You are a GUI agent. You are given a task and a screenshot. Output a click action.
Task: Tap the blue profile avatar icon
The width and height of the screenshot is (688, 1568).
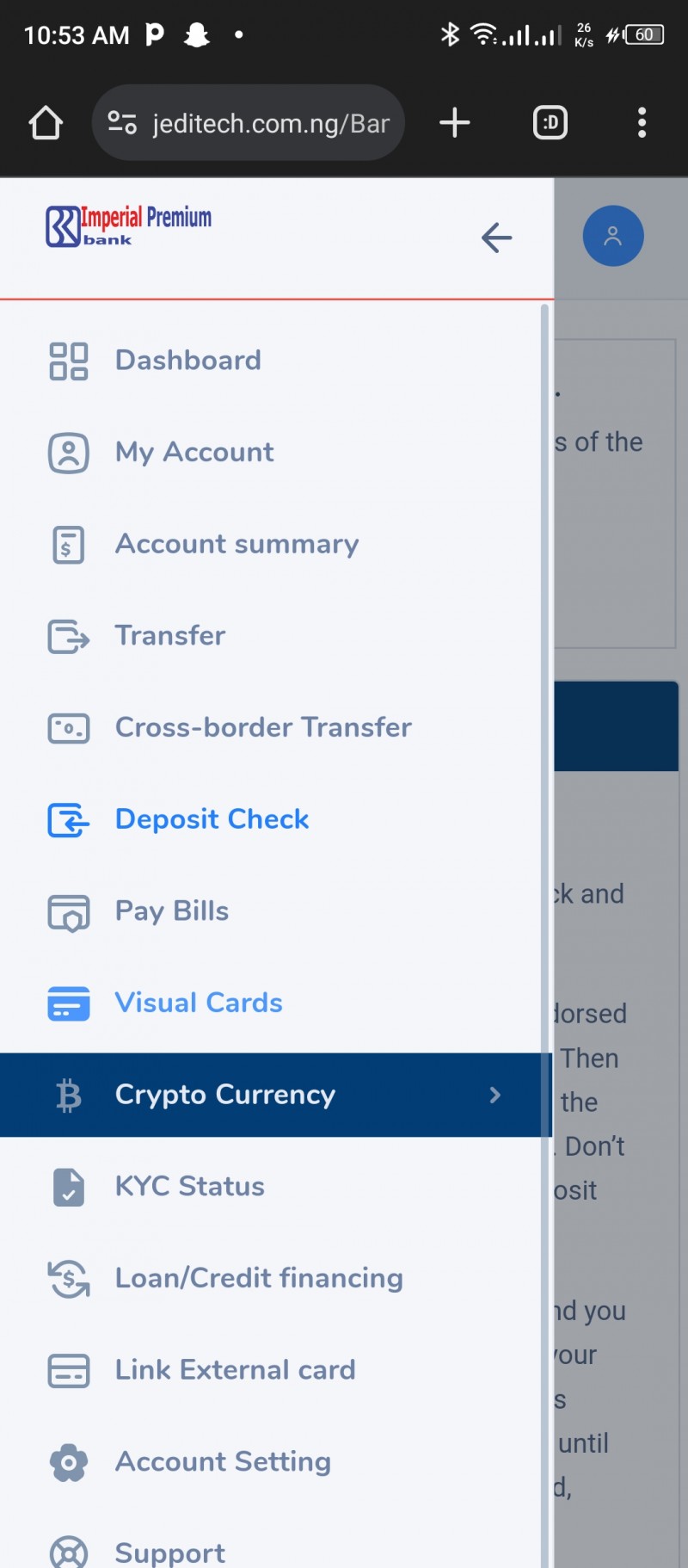tap(613, 236)
